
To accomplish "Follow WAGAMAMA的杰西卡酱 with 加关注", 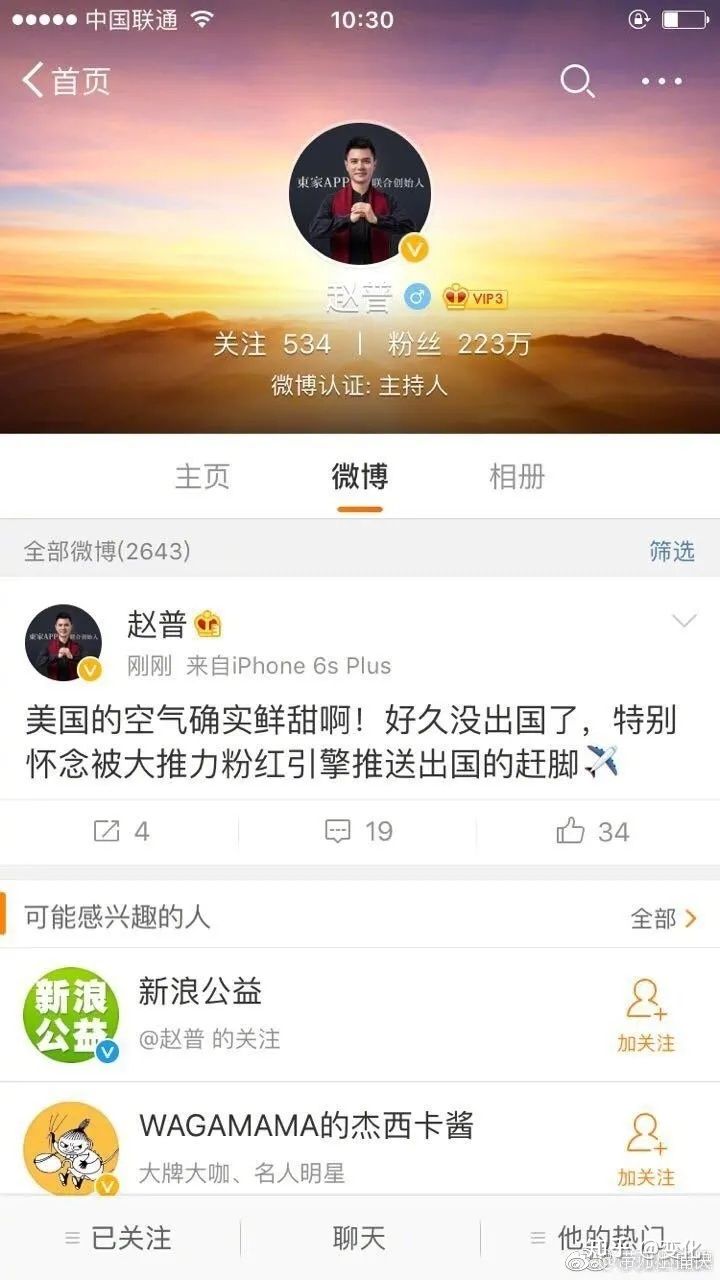I will pos(645,1150).
